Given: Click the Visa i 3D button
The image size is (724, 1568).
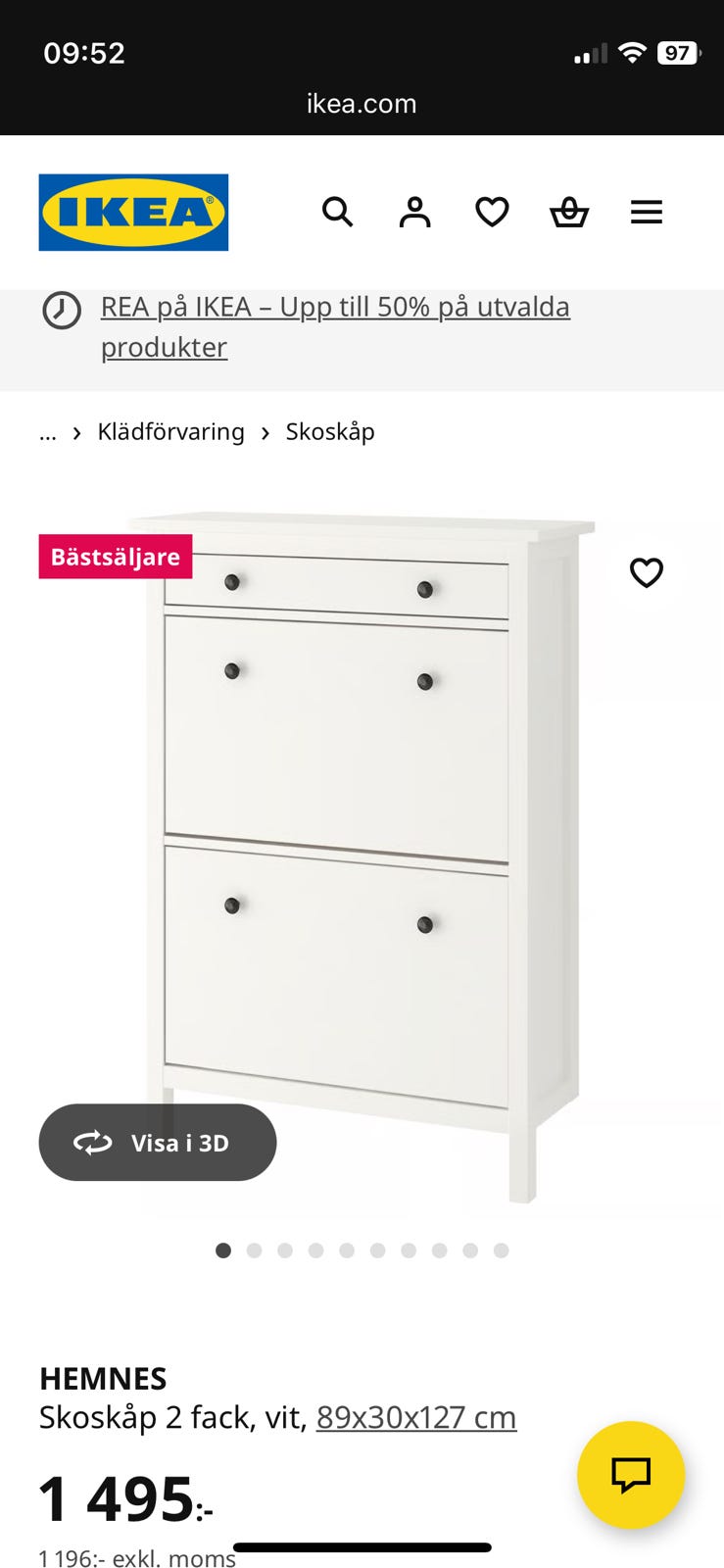Looking at the screenshot, I should [x=157, y=1142].
